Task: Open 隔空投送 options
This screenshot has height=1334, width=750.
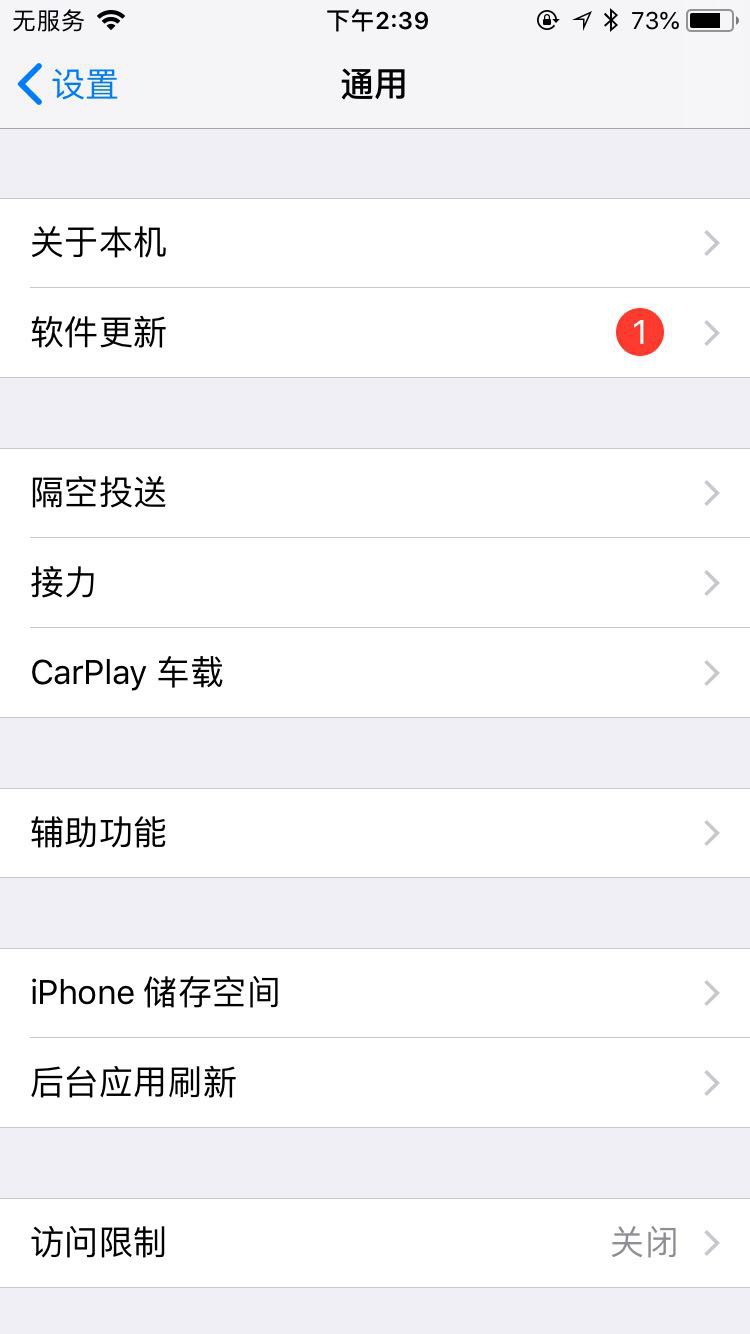Action: coord(375,493)
